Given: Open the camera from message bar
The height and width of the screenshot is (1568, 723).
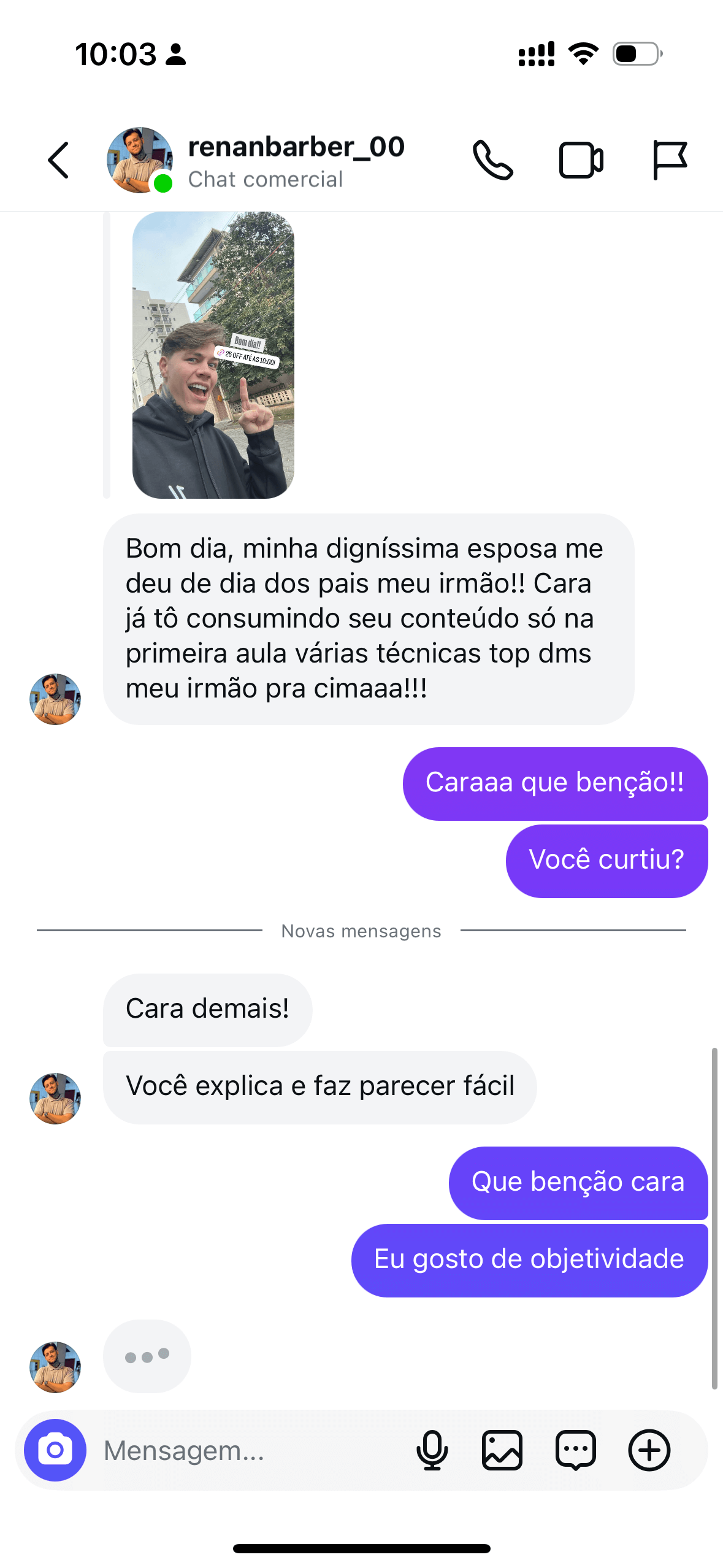Looking at the screenshot, I should point(55,1450).
